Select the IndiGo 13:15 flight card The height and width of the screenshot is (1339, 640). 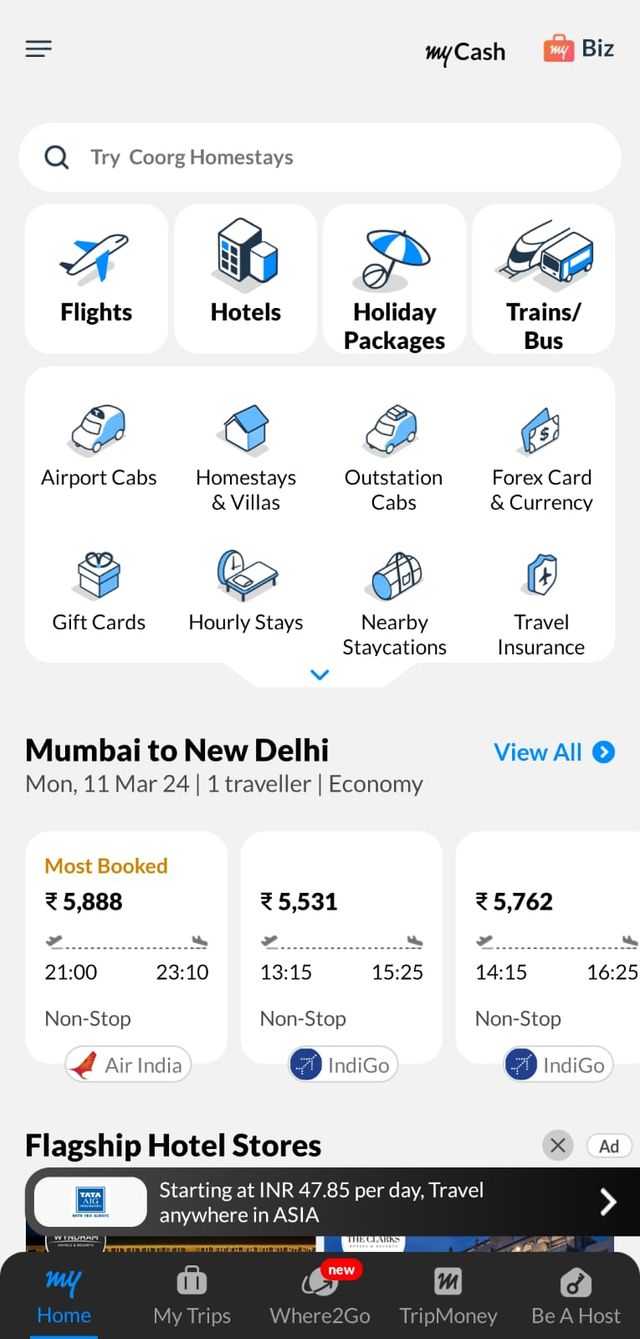point(341,945)
